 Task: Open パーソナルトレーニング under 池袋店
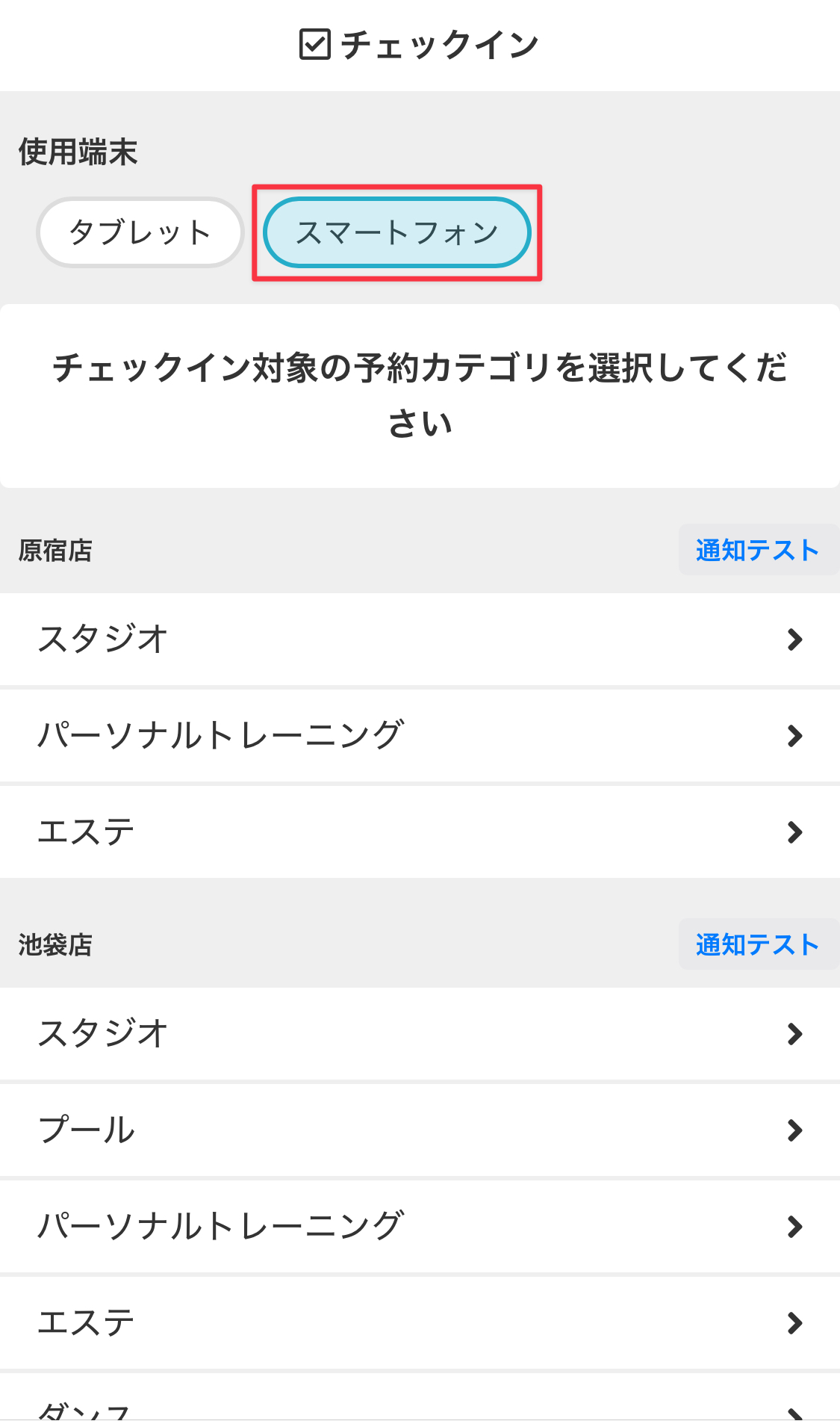(x=420, y=1226)
